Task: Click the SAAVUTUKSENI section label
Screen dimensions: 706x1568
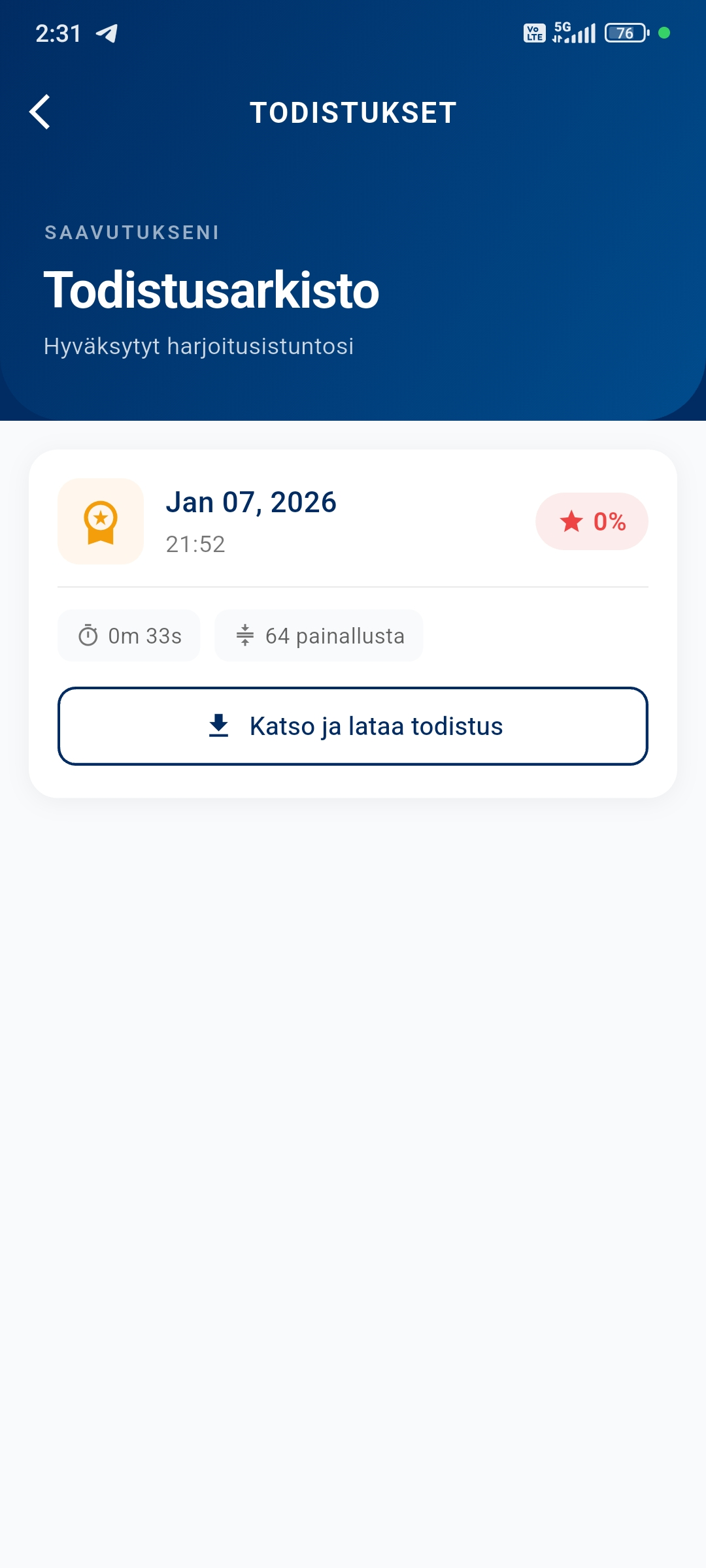Action: [x=131, y=233]
